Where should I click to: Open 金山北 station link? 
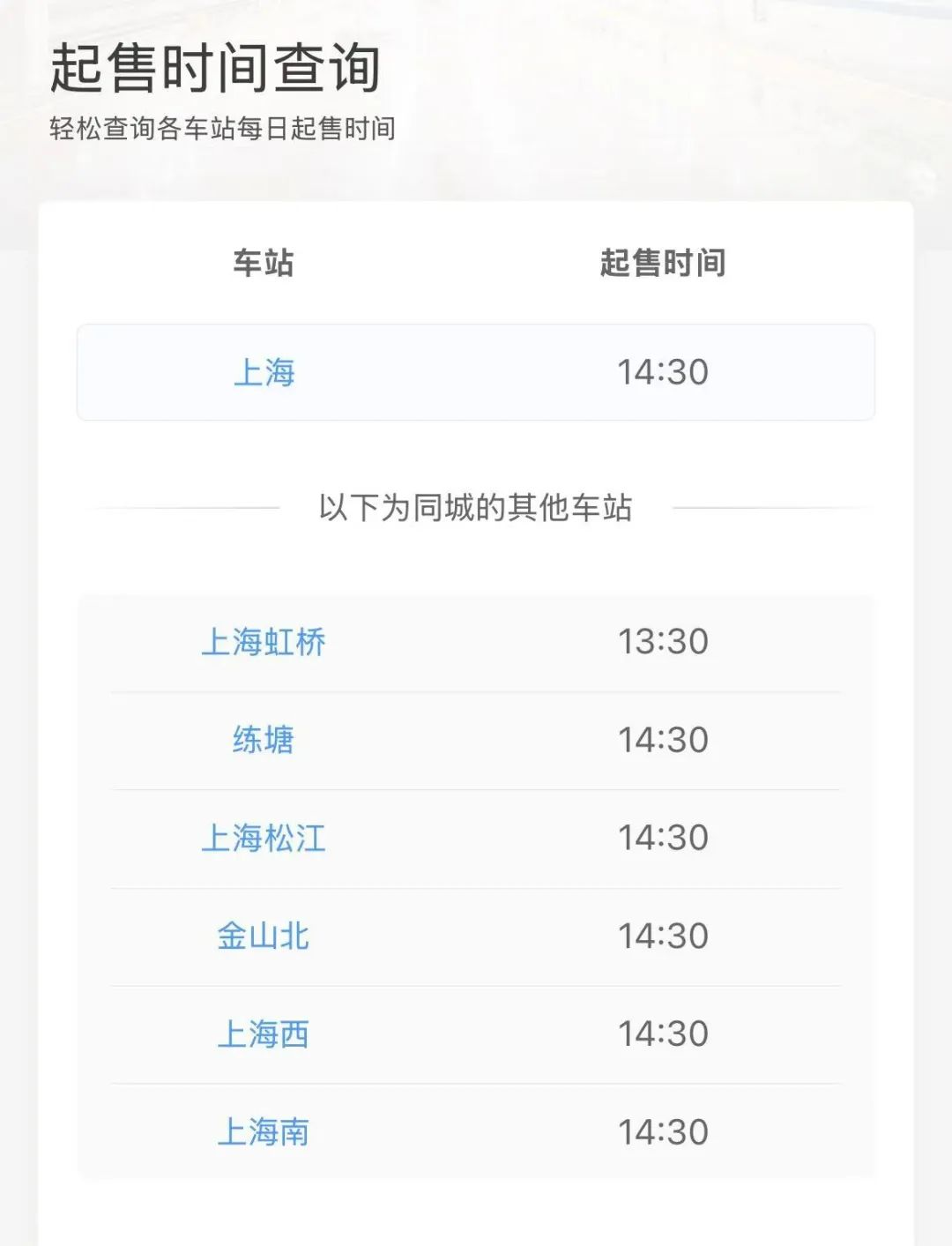(264, 936)
